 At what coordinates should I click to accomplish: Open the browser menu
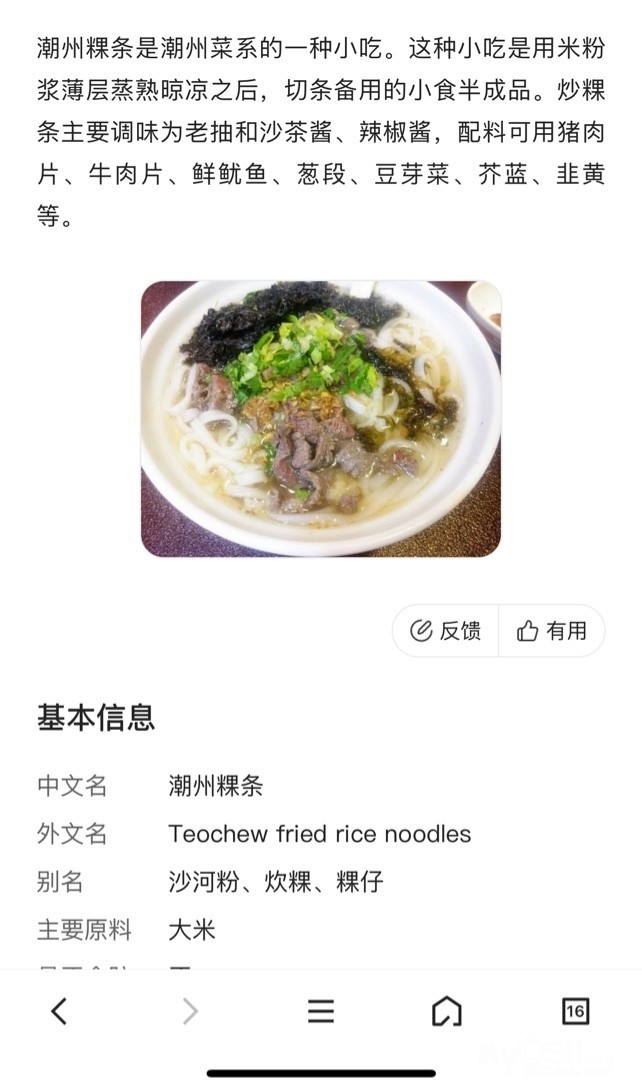pos(320,1012)
